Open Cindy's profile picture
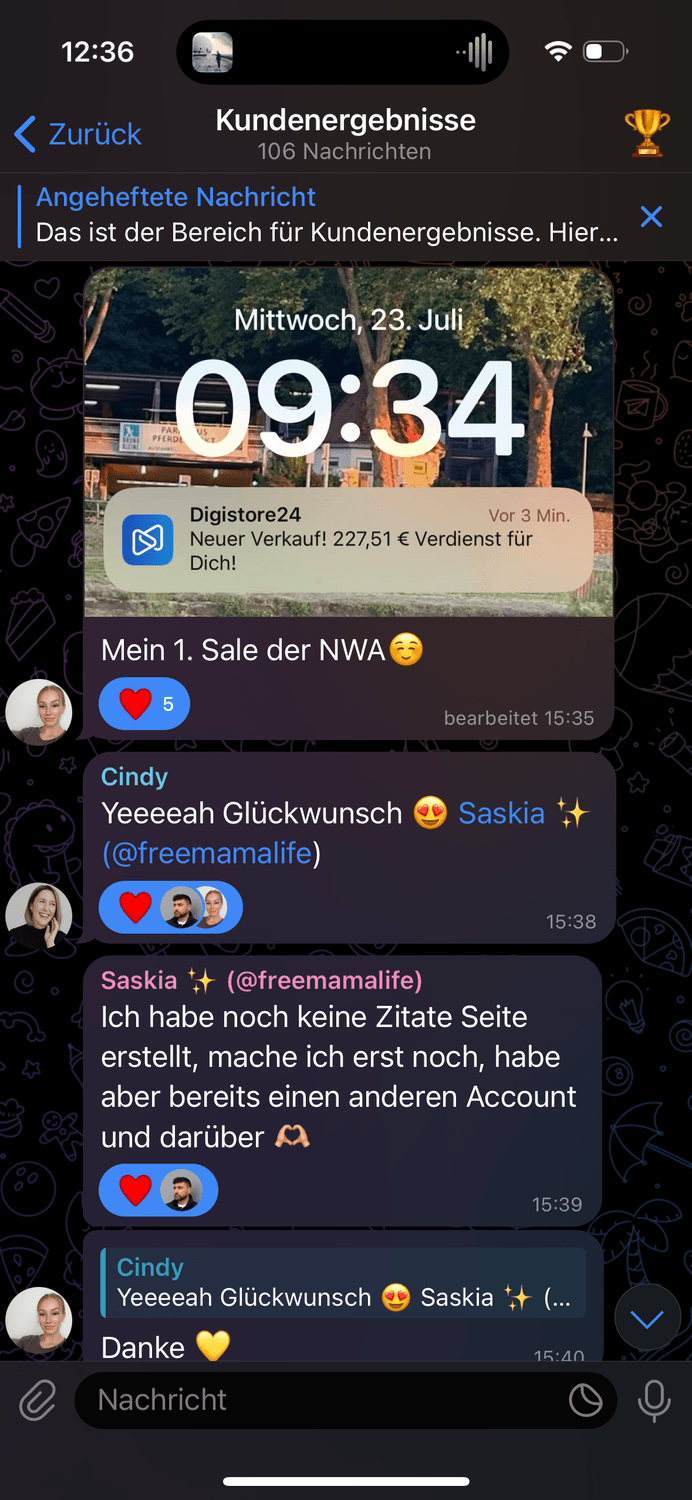Screen dimensions: 692x1500 pos(39,915)
